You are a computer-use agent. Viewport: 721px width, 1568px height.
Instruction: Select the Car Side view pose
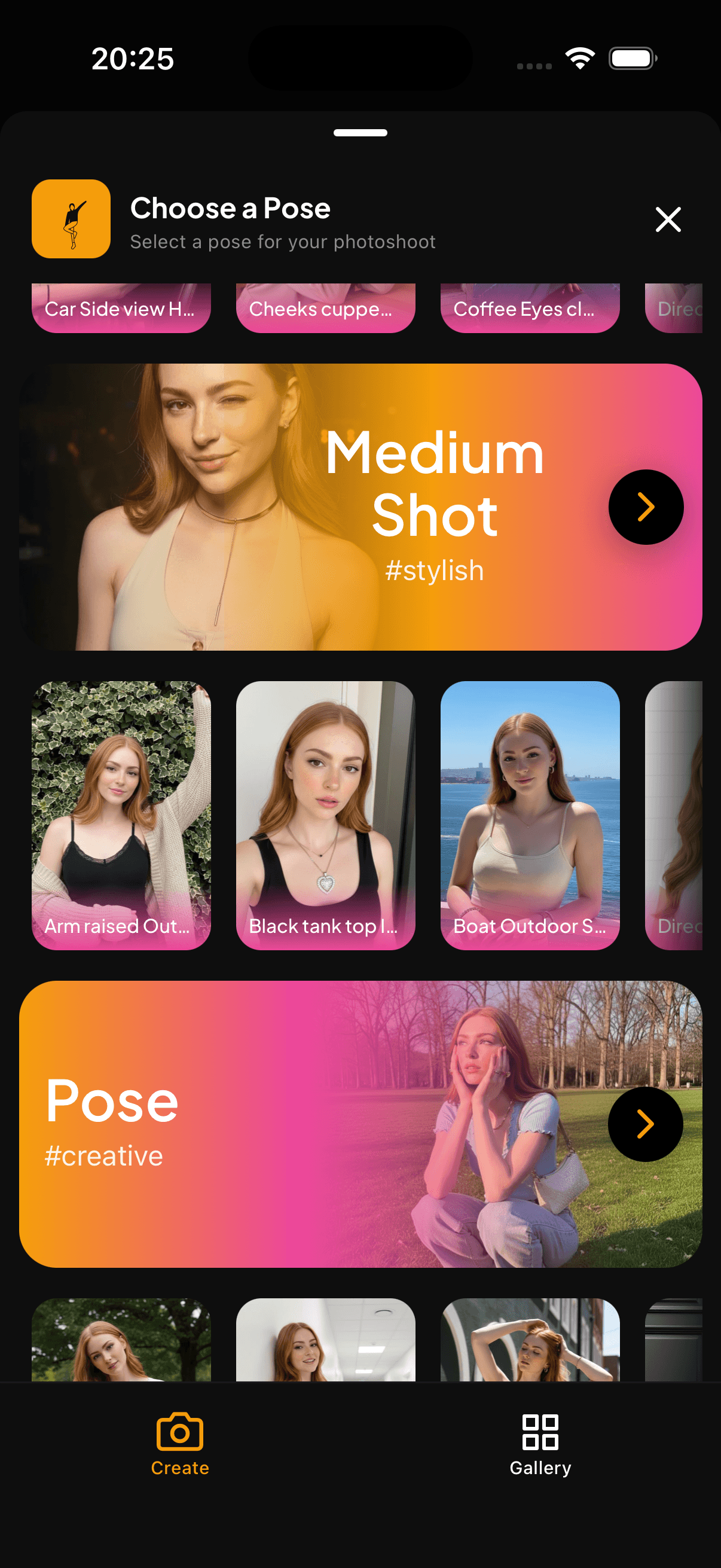point(121,308)
